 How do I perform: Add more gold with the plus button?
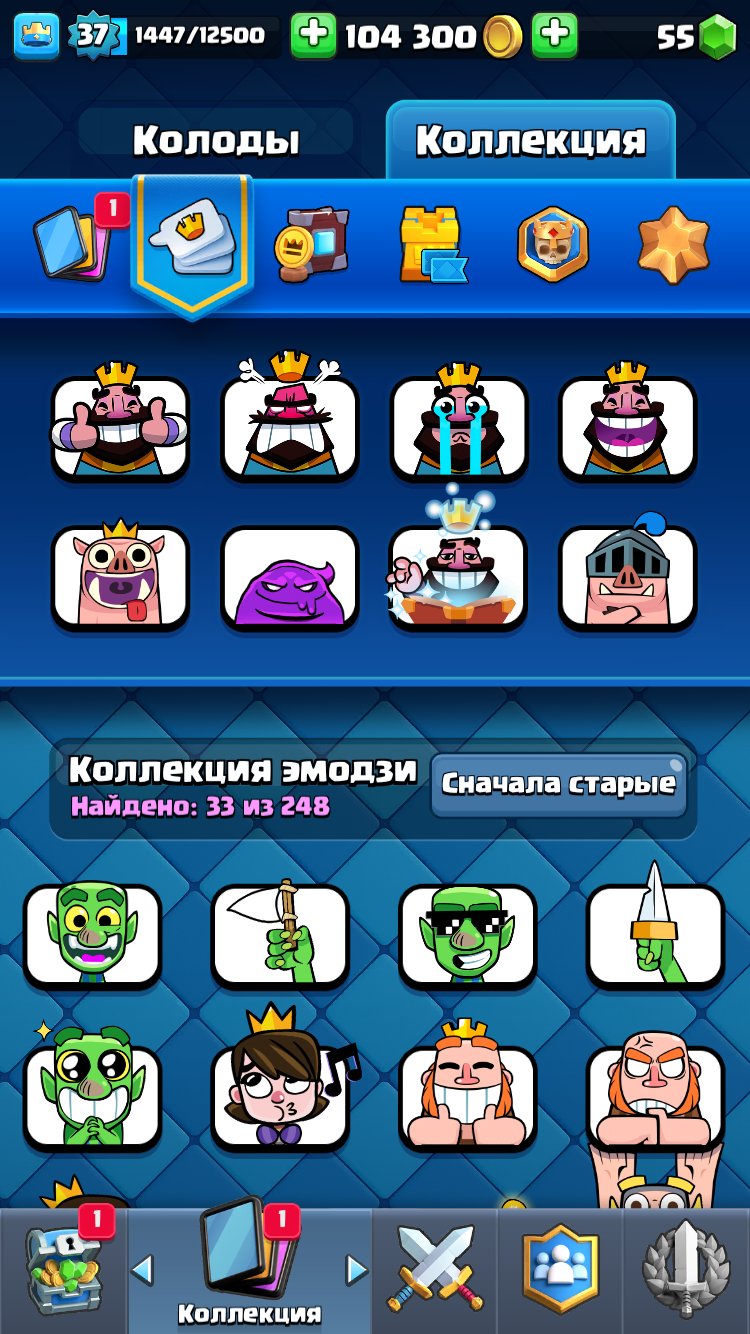point(313,37)
